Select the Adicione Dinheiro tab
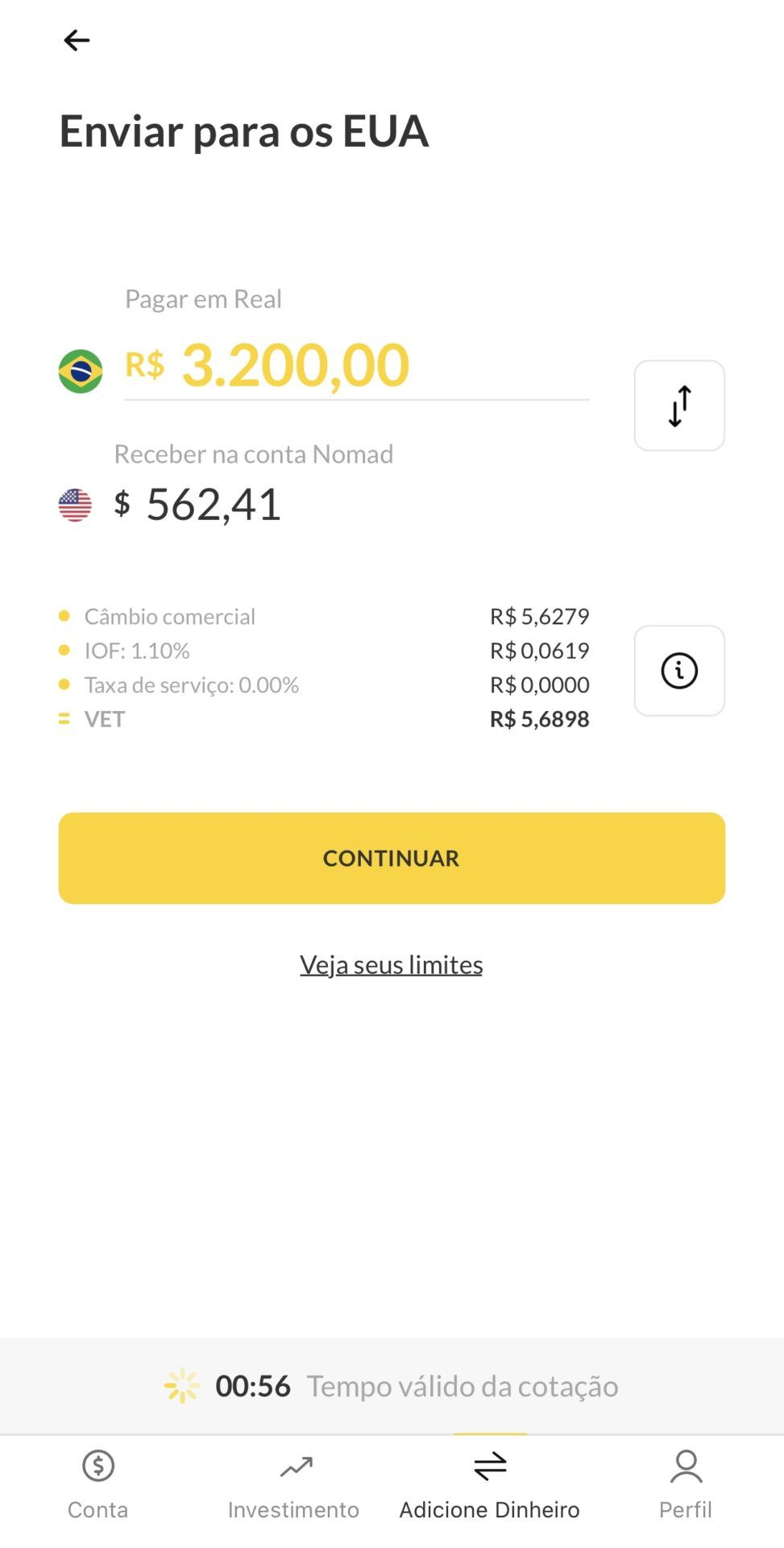The height and width of the screenshot is (1548, 784). pos(490,1485)
